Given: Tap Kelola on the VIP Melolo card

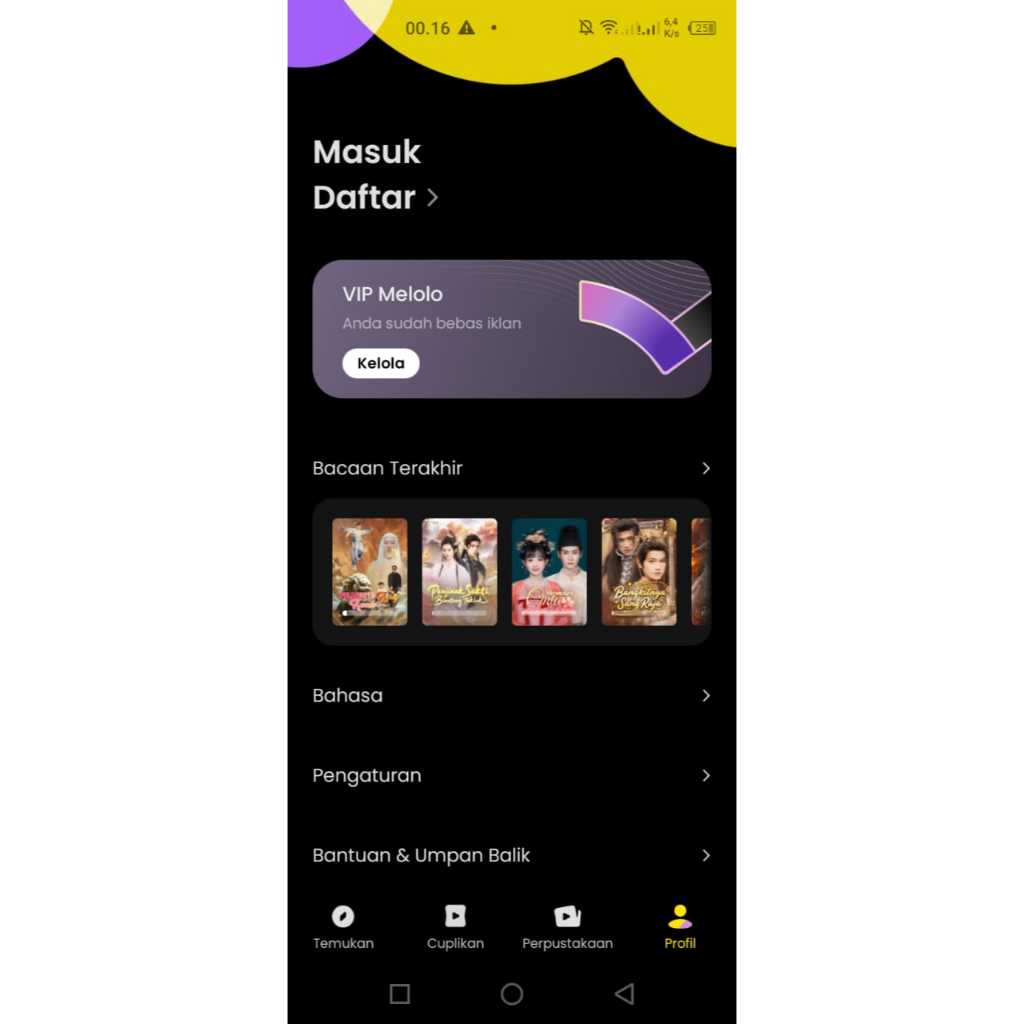Looking at the screenshot, I should click(381, 363).
